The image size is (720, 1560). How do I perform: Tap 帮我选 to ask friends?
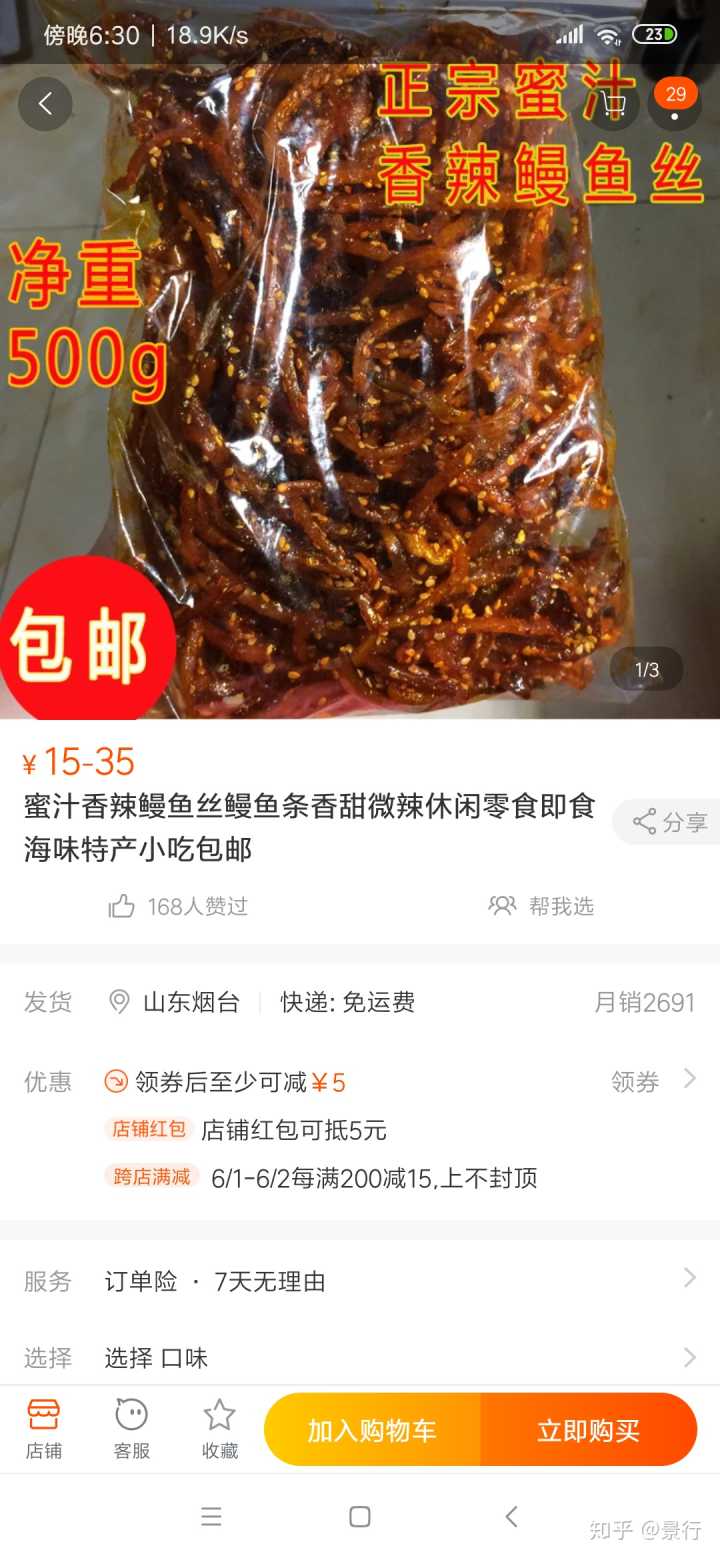tap(542, 906)
